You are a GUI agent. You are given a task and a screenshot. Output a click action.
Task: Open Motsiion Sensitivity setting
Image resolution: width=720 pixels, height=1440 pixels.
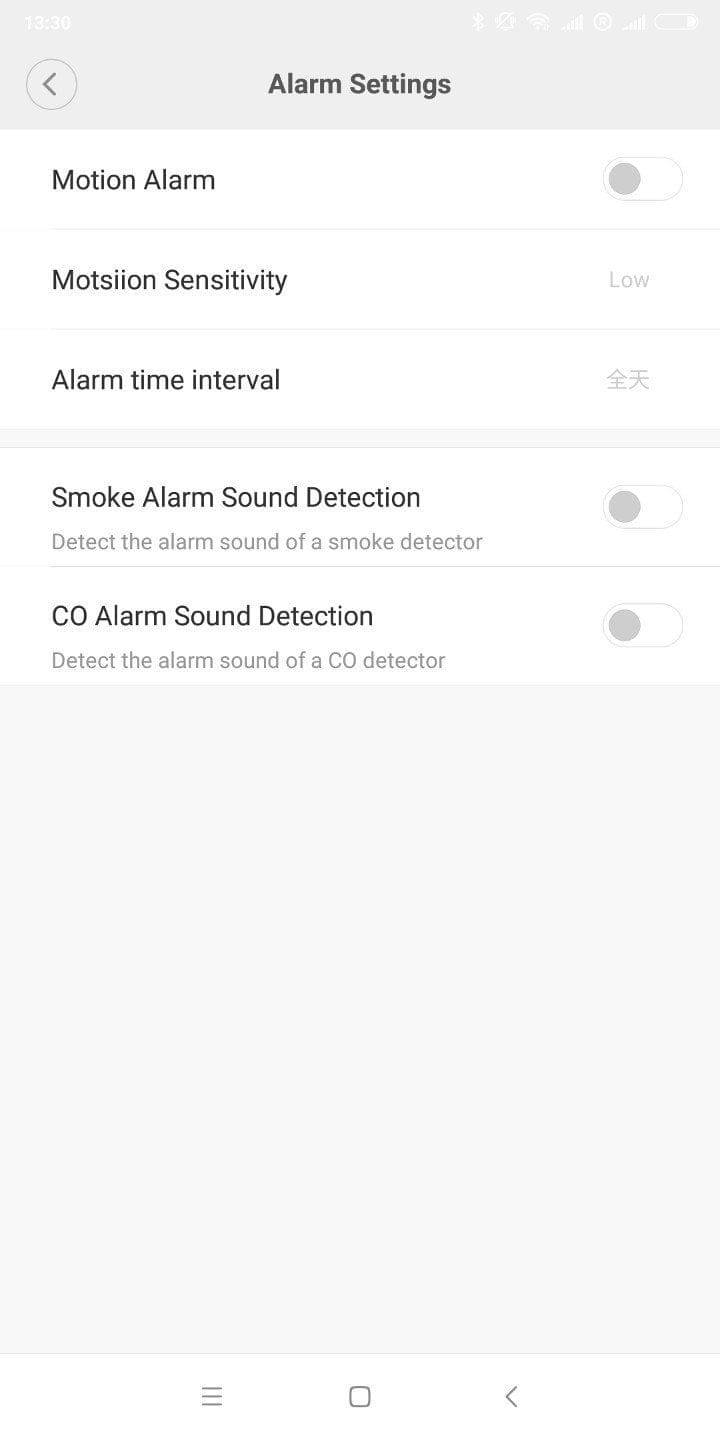[x=360, y=280]
